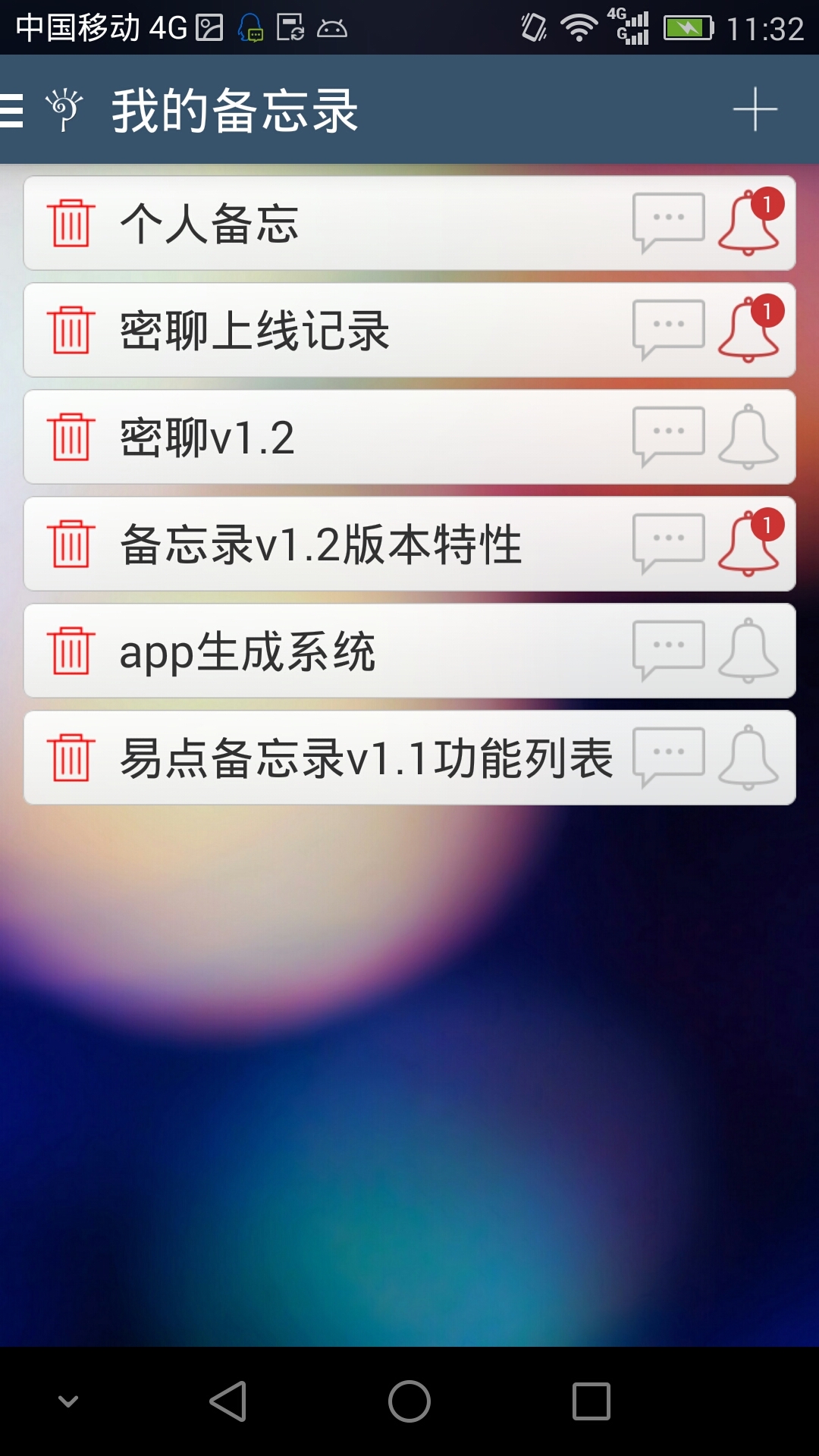
Task: Open the drawer menu button
Action: click(x=14, y=110)
